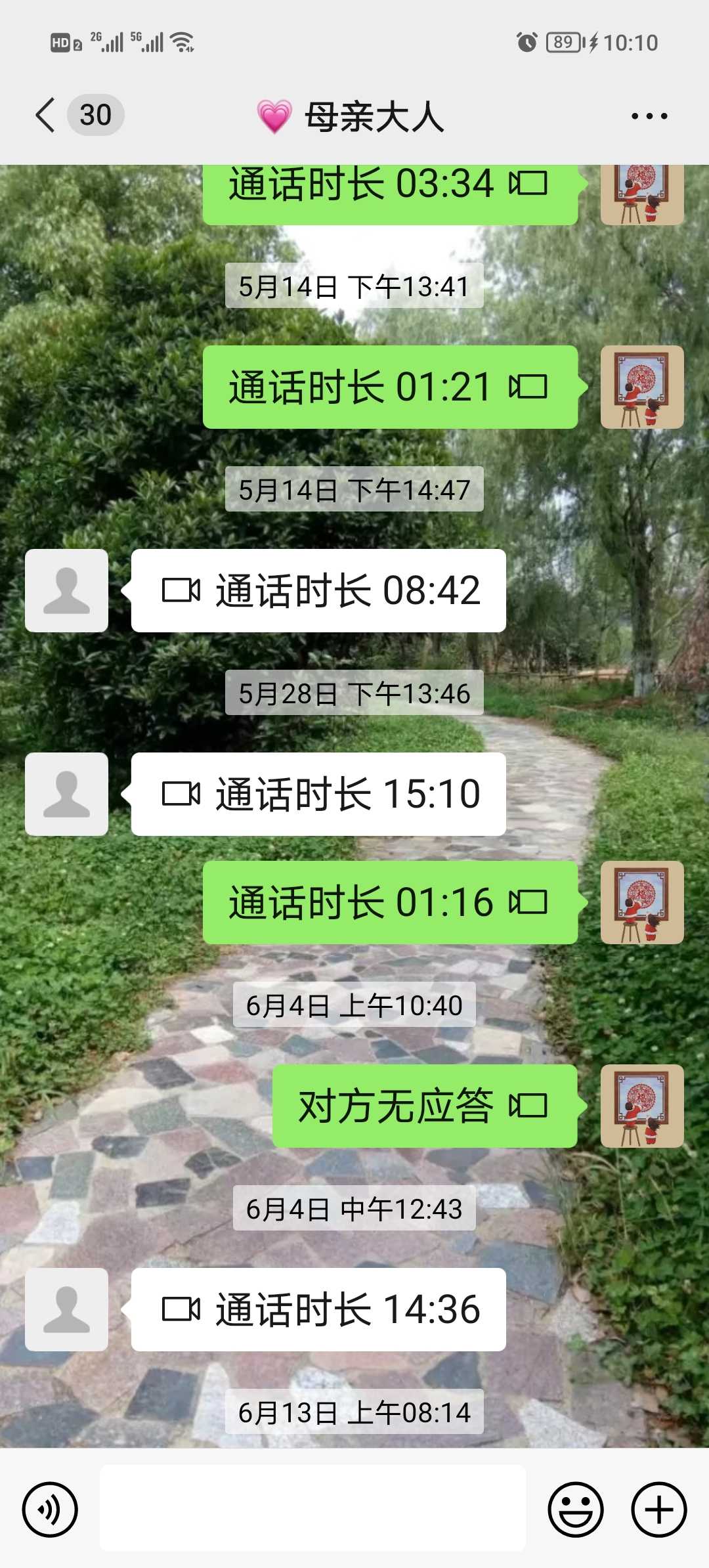Open the plus attachments menu
The height and width of the screenshot is (1568, 709).
pyautogui.click(x=659, y=1509)
